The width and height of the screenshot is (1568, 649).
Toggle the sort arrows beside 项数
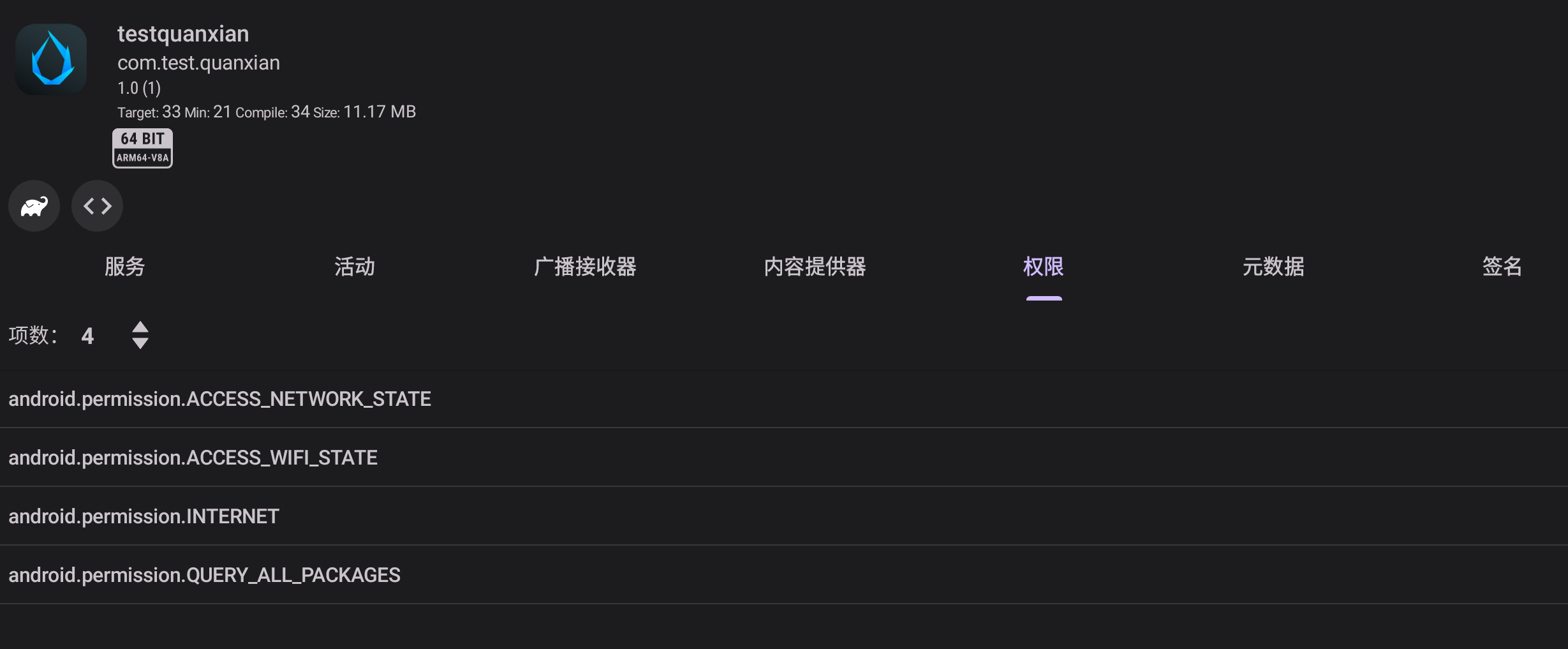click(140, 335)
